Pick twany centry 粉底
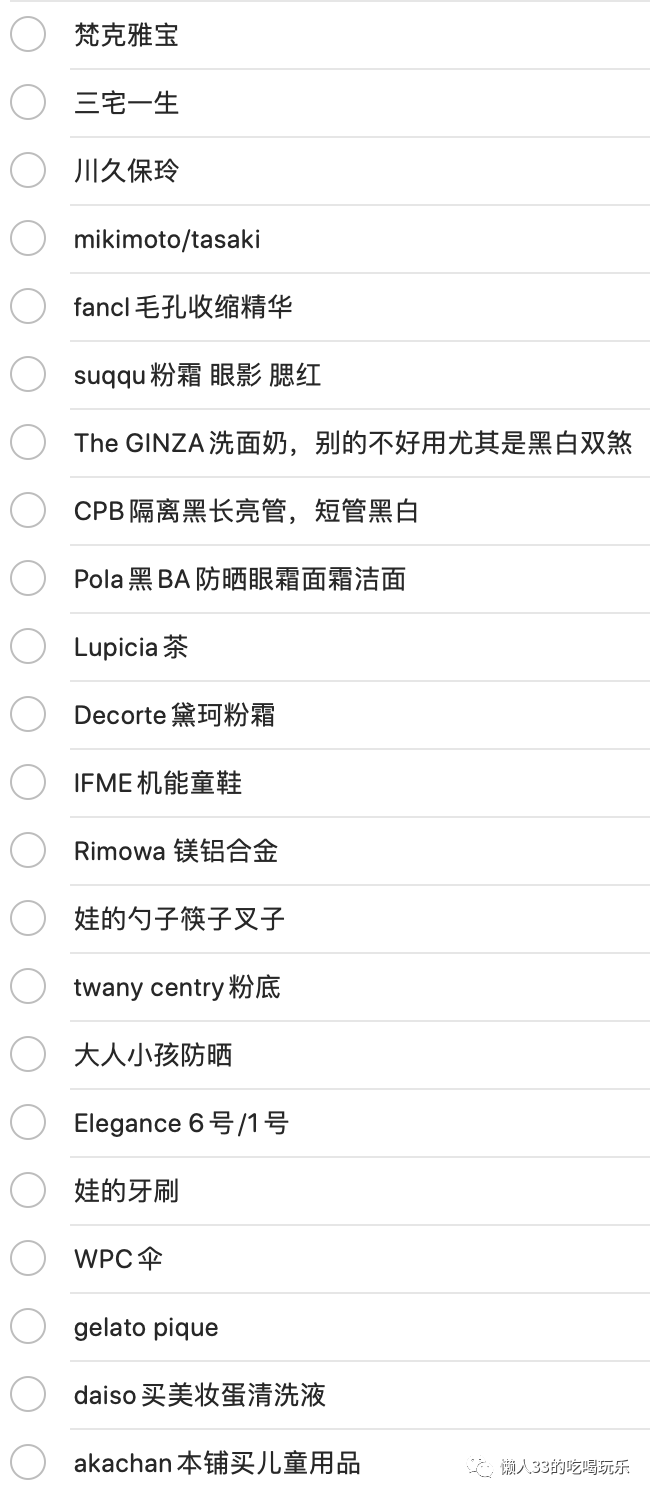 tap(28, 987)
